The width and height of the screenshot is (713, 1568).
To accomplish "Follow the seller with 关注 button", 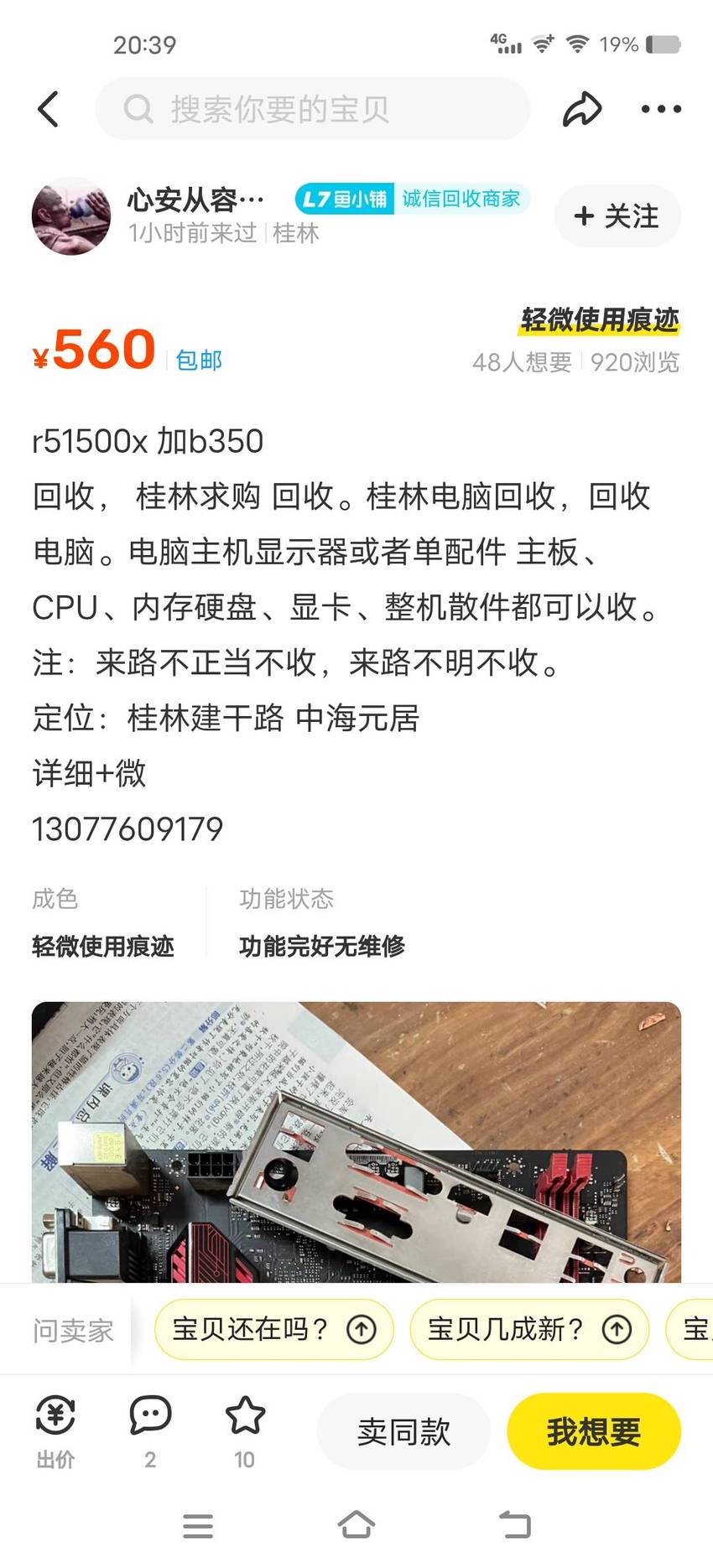I will (x=617, y=216).
